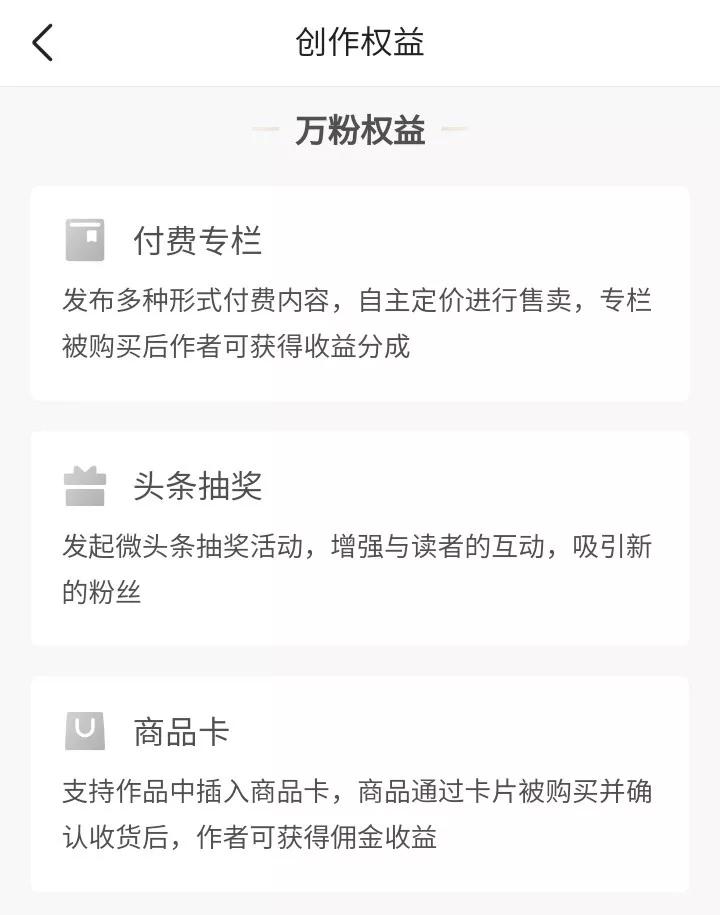
Task: Select the 商品卡 title text
Action: 182,730
